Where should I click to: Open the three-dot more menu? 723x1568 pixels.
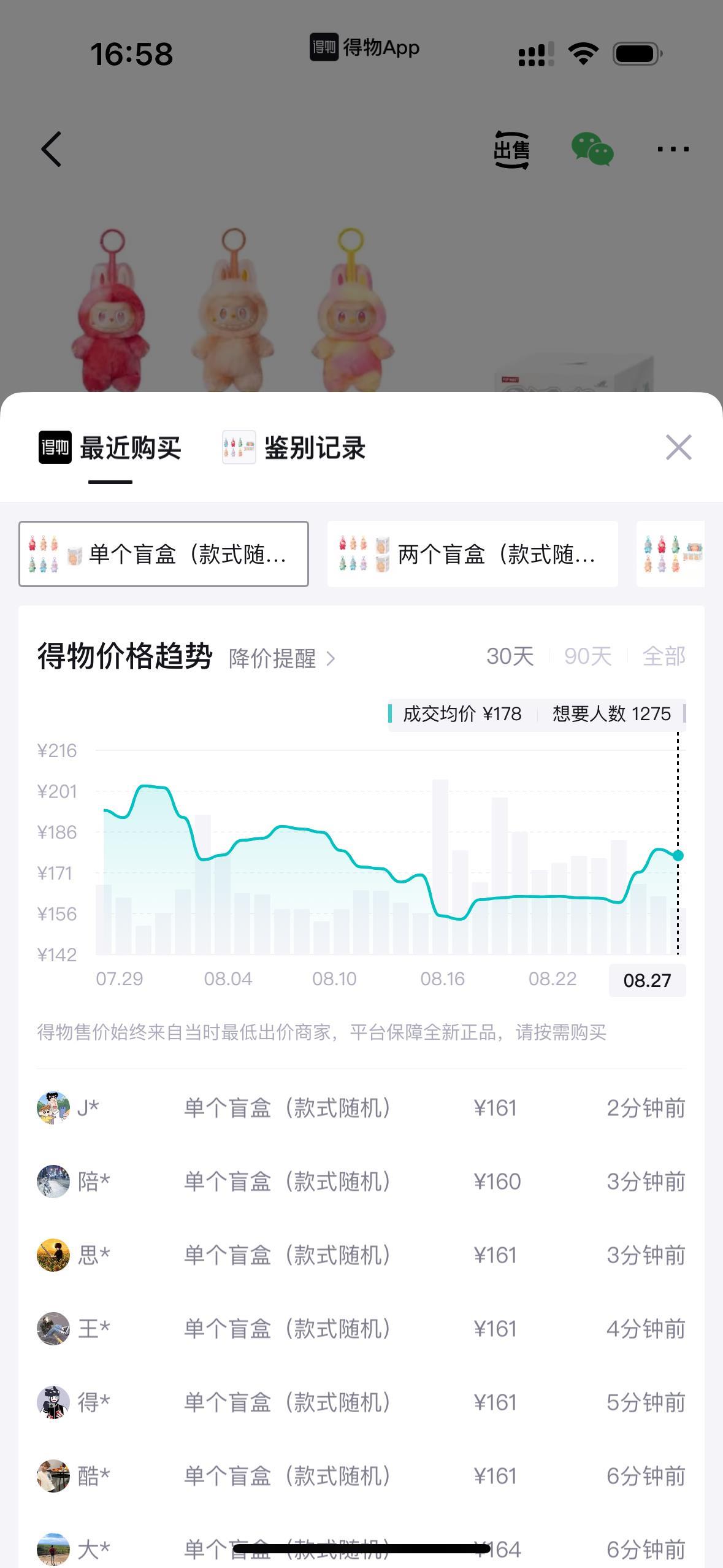pos(673,149)
